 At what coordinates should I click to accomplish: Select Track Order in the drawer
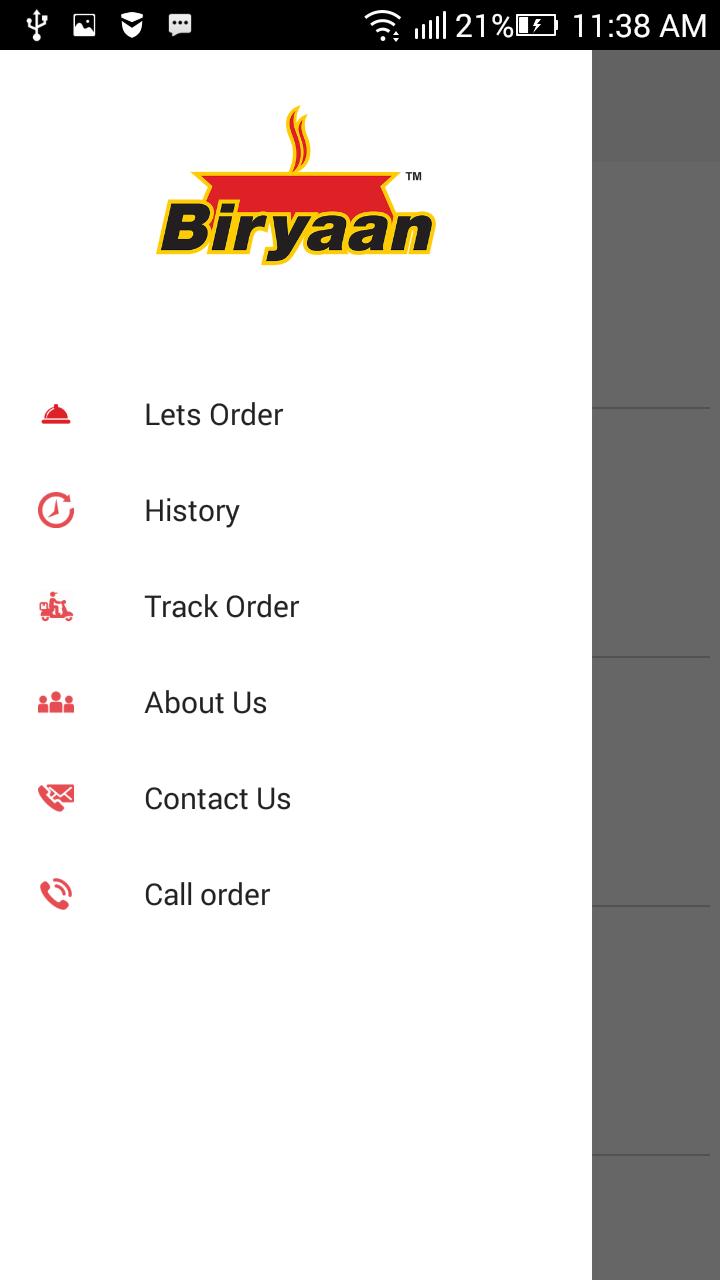pos(221,607)
